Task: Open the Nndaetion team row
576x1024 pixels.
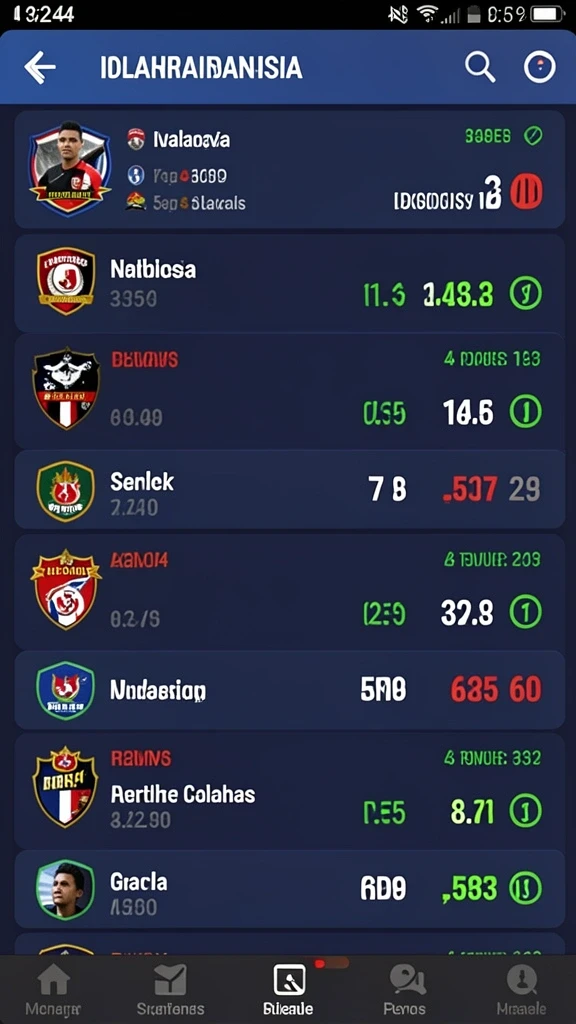Action: pyautogui.click(x=289, y=690)
